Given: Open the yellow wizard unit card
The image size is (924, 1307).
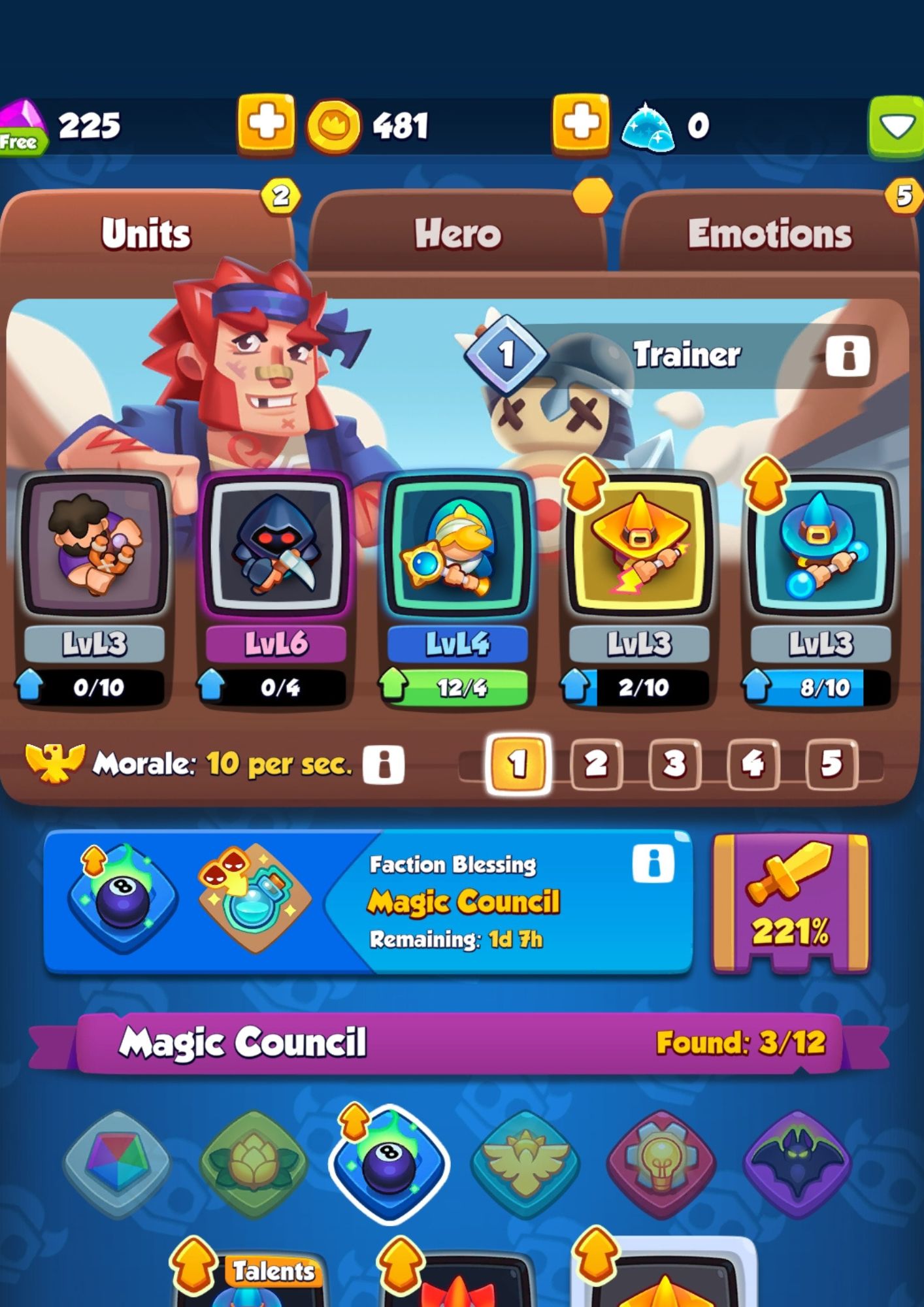Looking at the screenshot, I should point(639,546).
